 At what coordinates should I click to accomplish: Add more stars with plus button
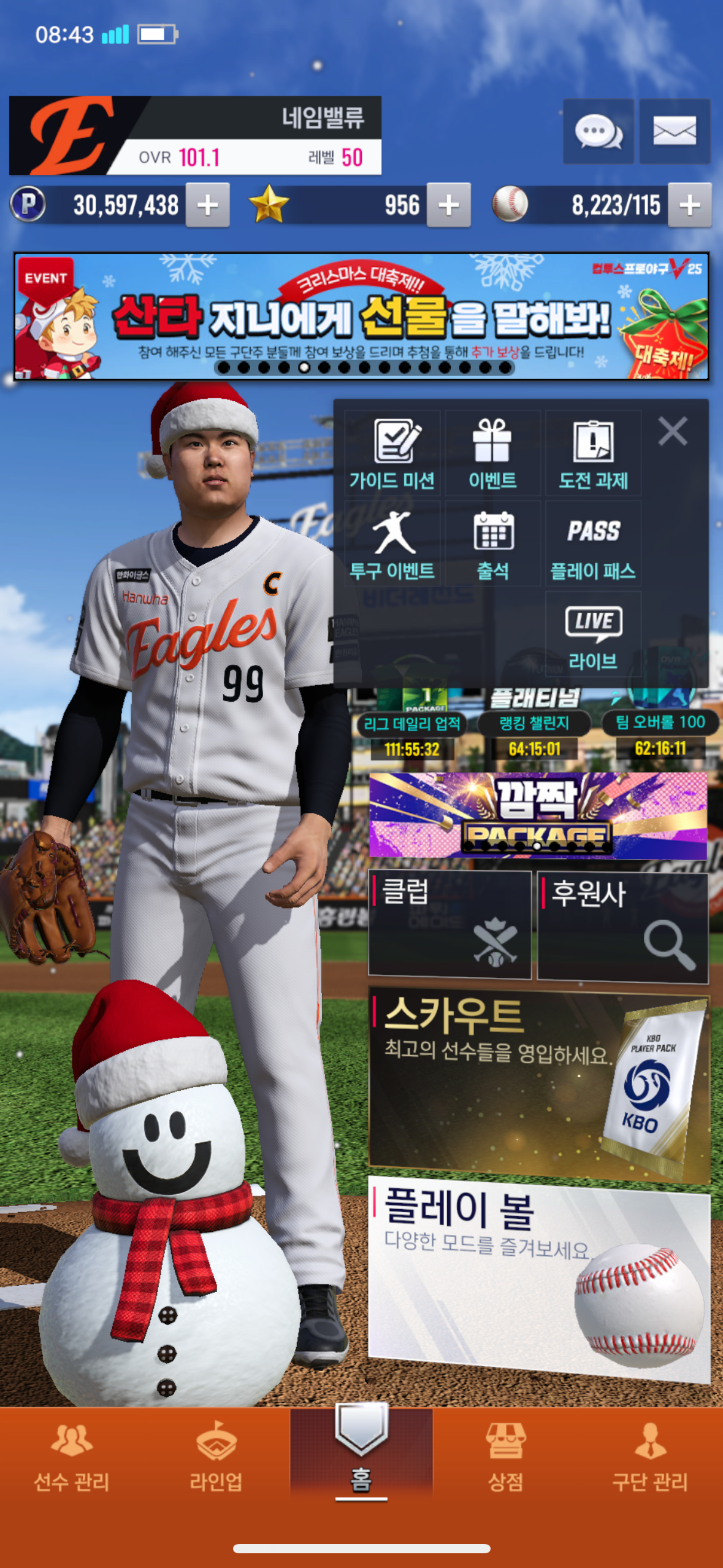pos(448,205)
